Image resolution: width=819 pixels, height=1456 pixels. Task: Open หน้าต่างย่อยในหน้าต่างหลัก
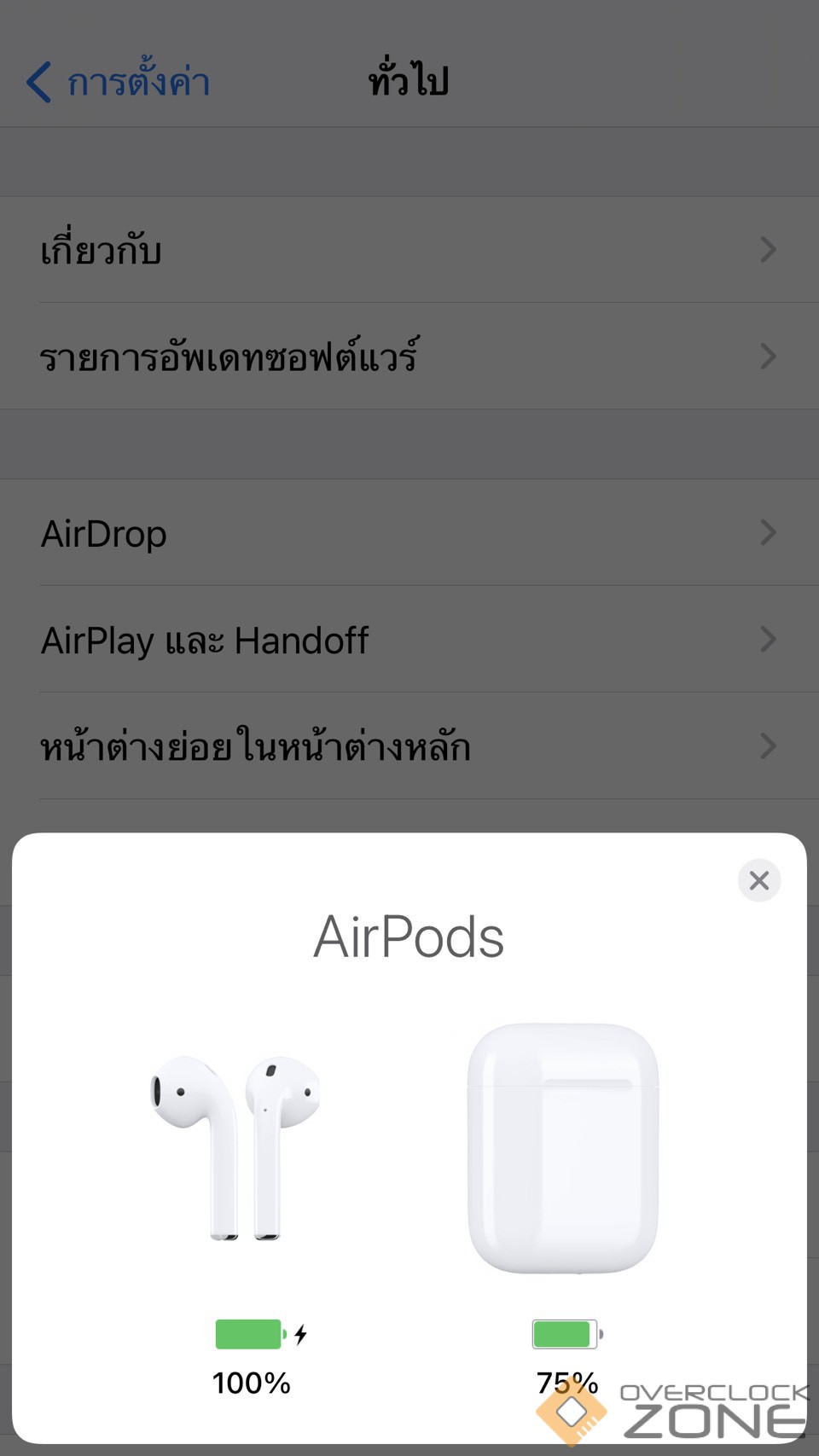pos(409,746)
